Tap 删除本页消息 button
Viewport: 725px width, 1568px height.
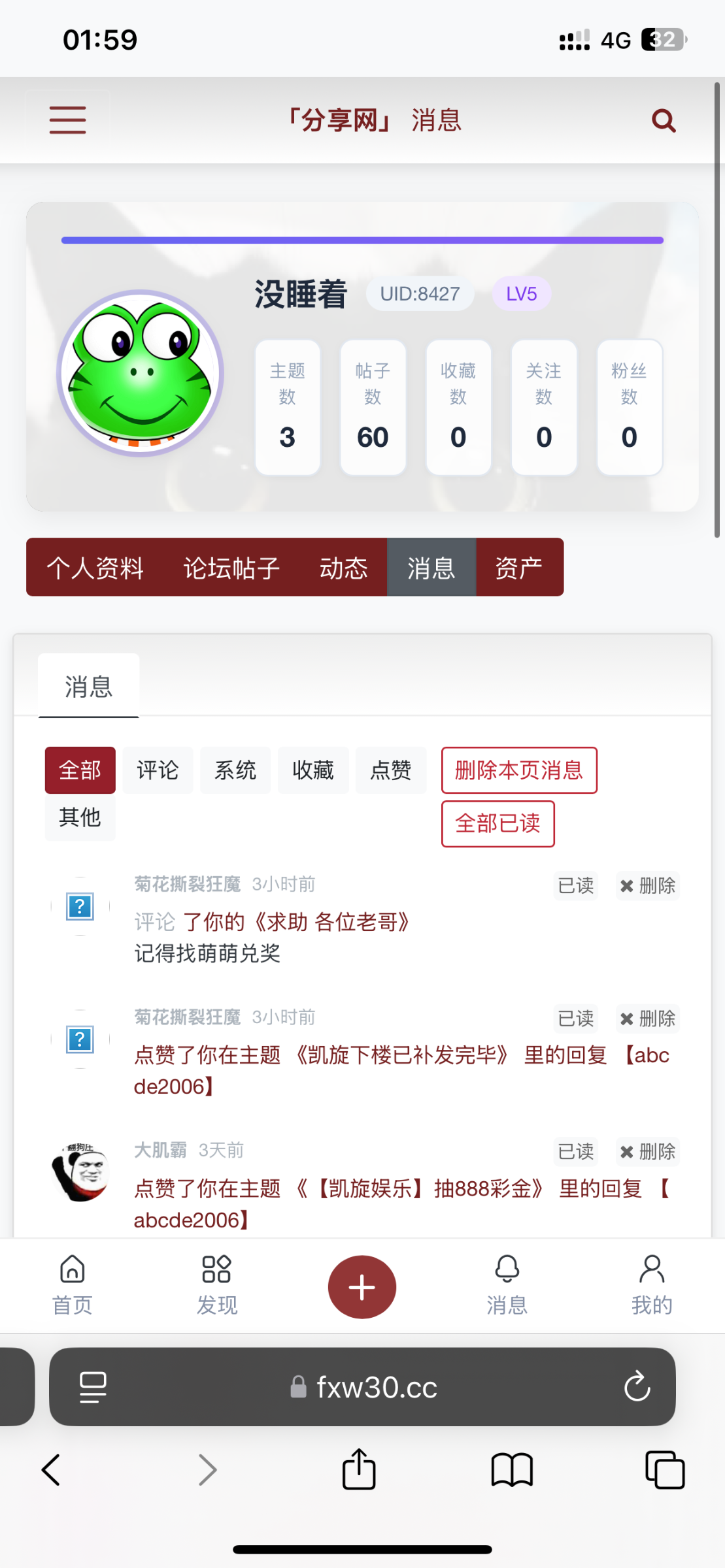tap(519, 770)
